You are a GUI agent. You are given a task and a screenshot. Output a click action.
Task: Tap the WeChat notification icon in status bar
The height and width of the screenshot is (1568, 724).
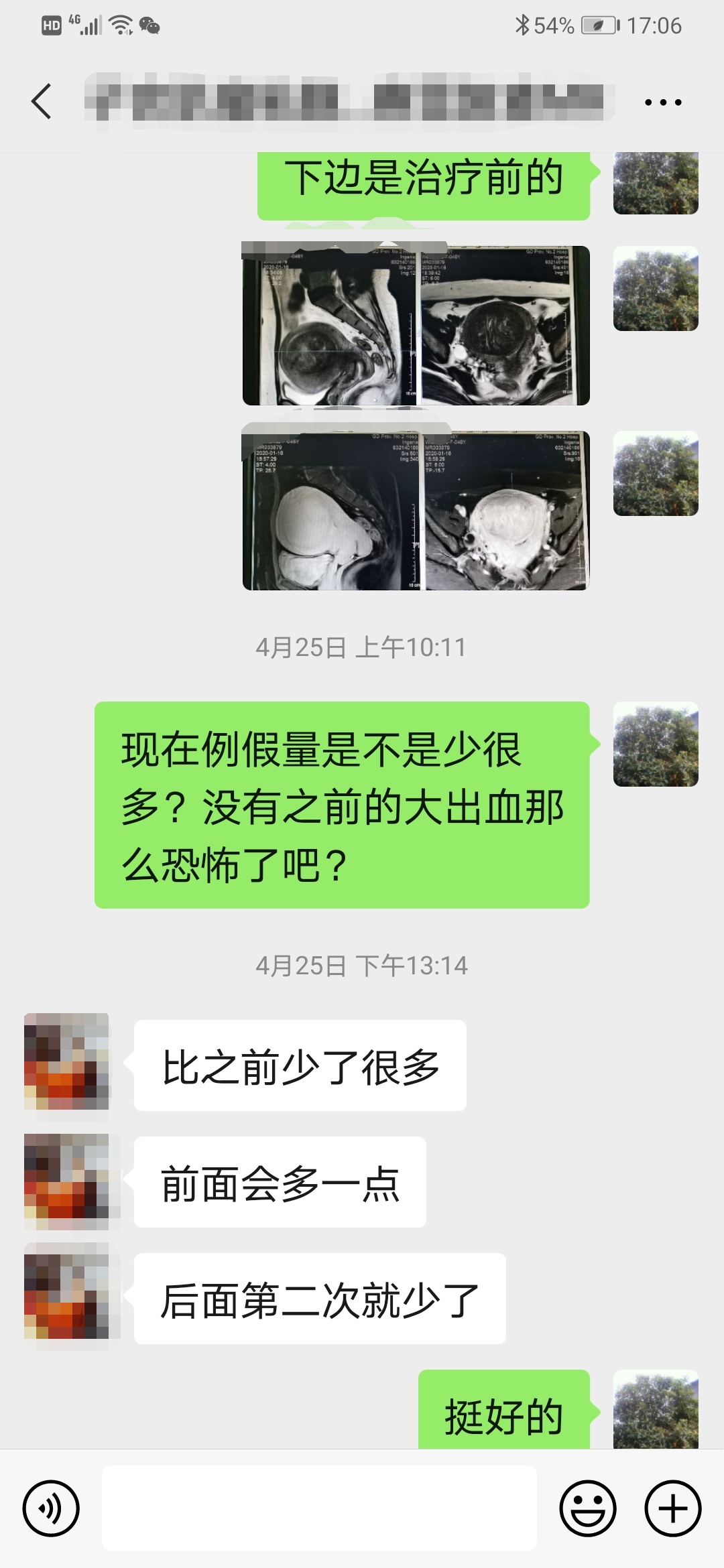click(149, 25)
